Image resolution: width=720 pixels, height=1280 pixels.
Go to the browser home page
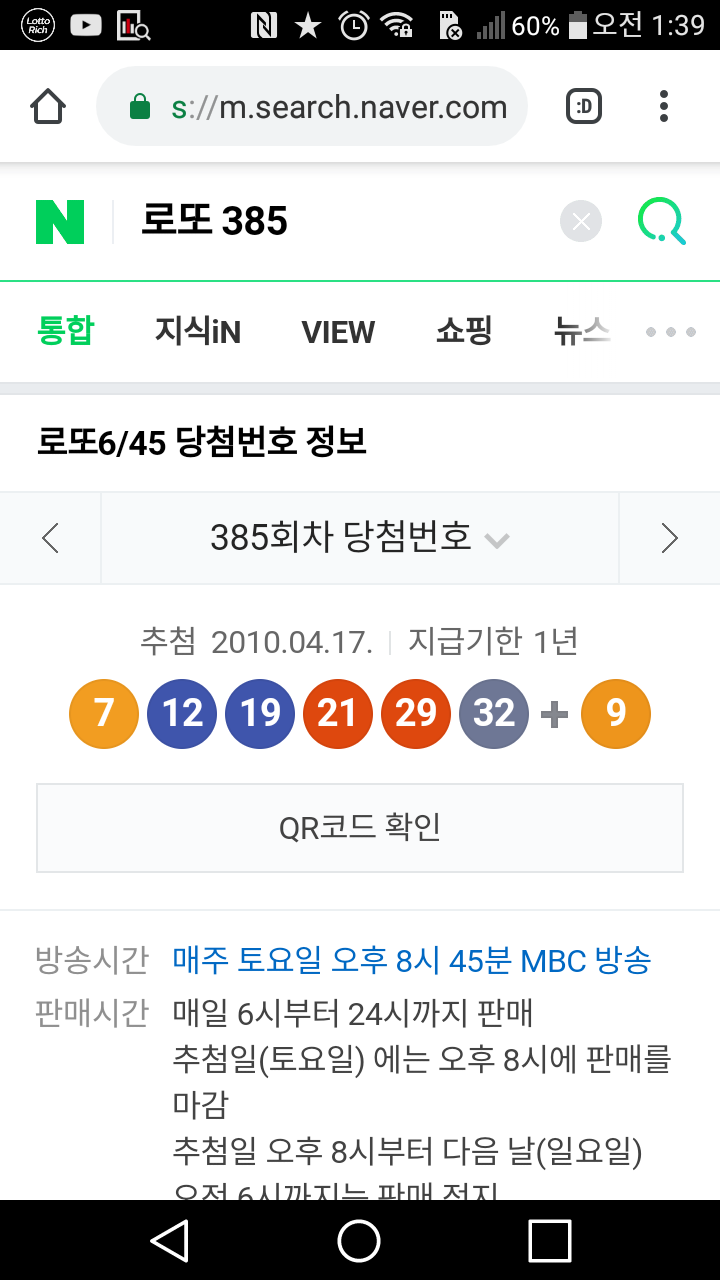coord(48,107)
